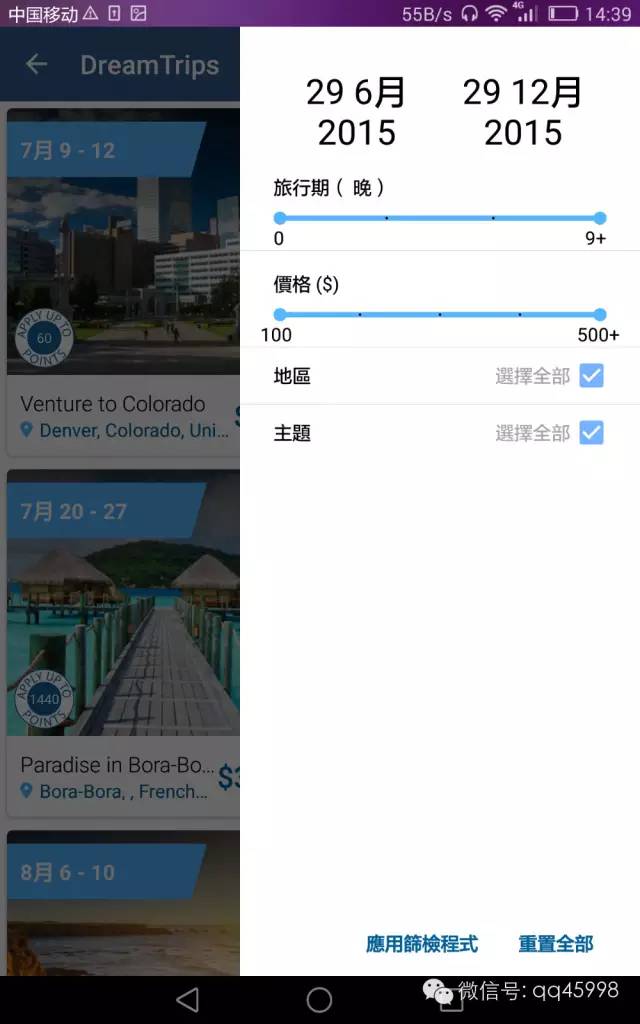Tap the system back button

click(187, 999)
